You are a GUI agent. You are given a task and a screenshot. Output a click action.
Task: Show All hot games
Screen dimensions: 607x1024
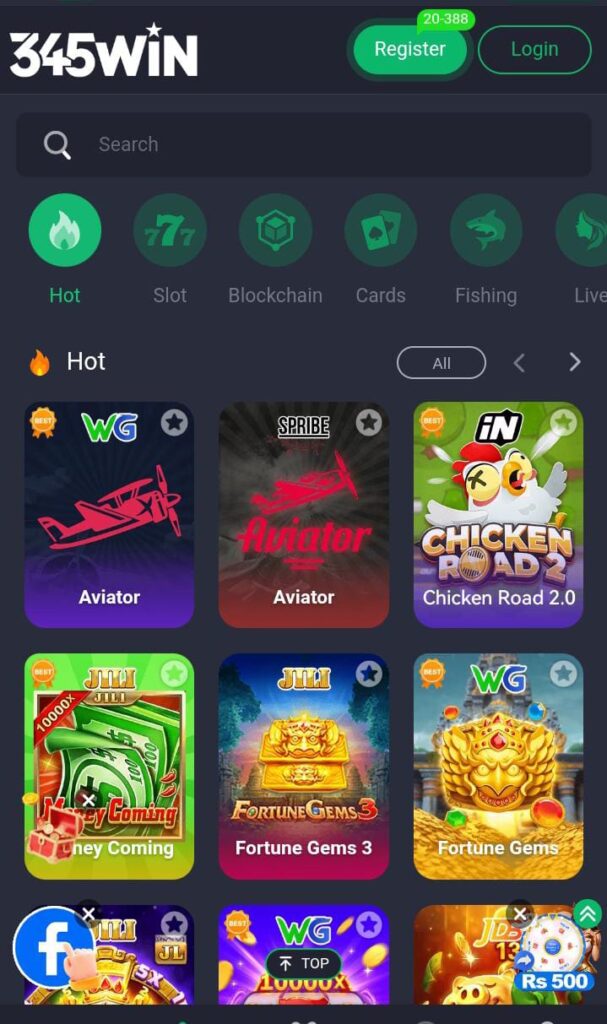pos(441,363)
